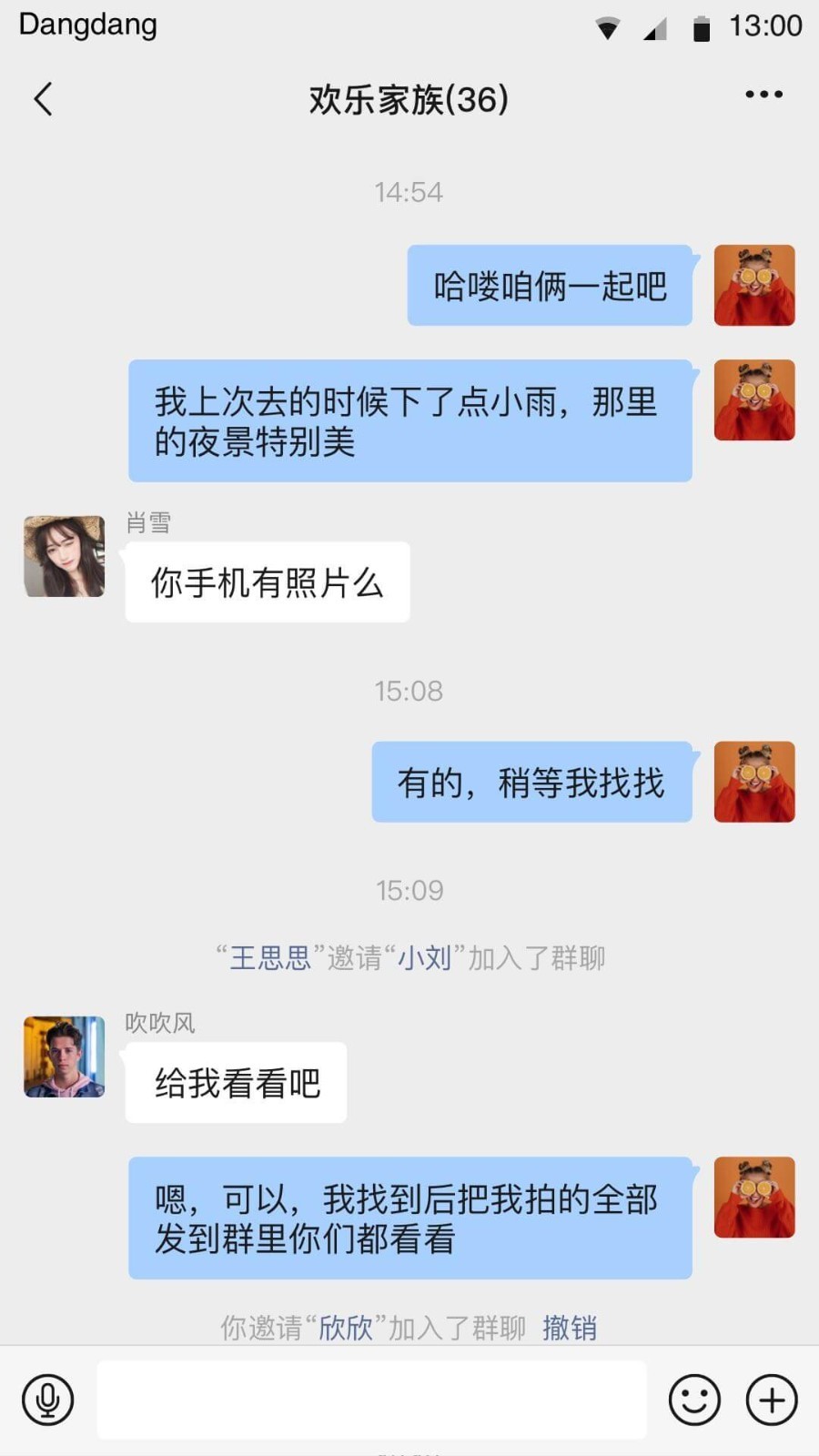This screenshot has width=819, height=1456.
Task: Tap the Dangdang label in the status bar
Action: click(87, 25)
